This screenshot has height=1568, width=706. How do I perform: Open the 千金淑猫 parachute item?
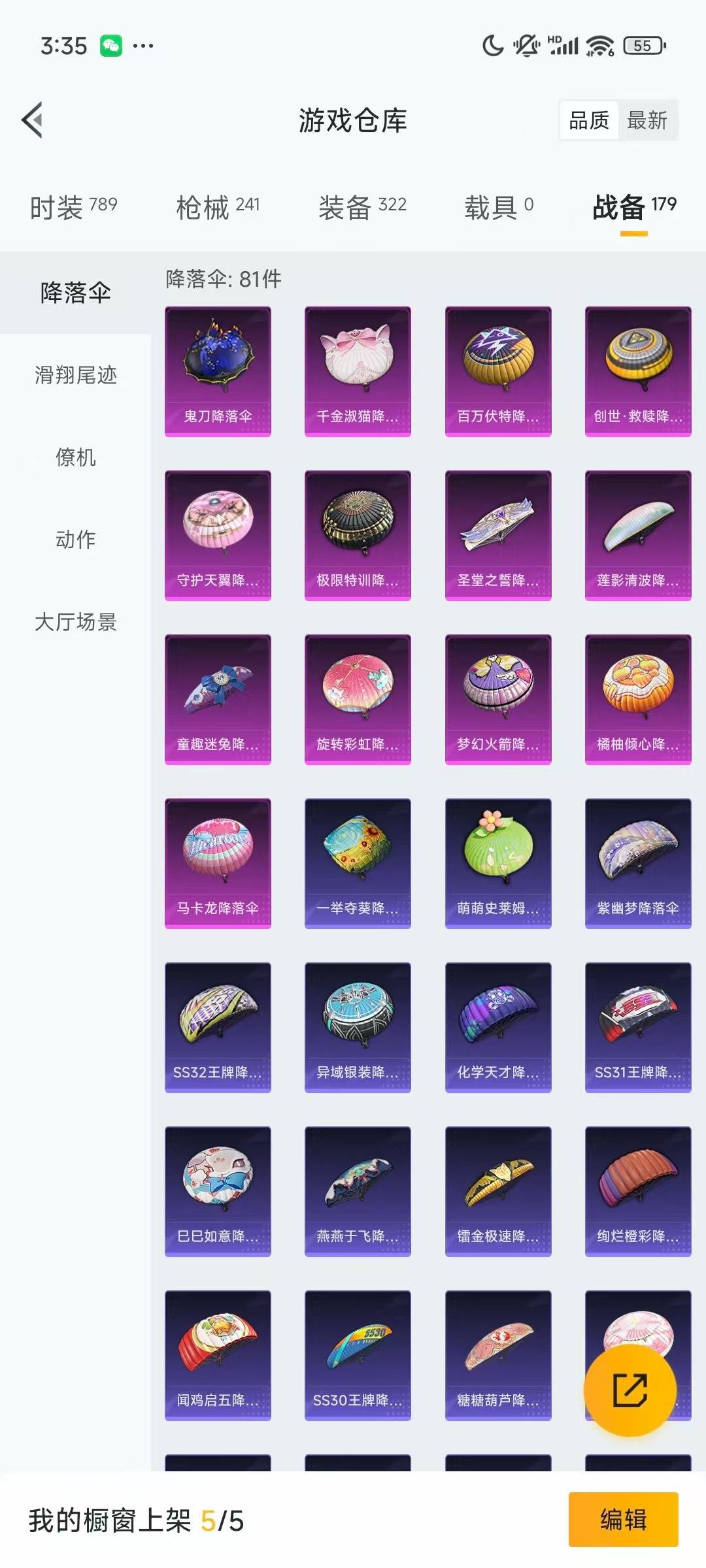tap(358, 370)
